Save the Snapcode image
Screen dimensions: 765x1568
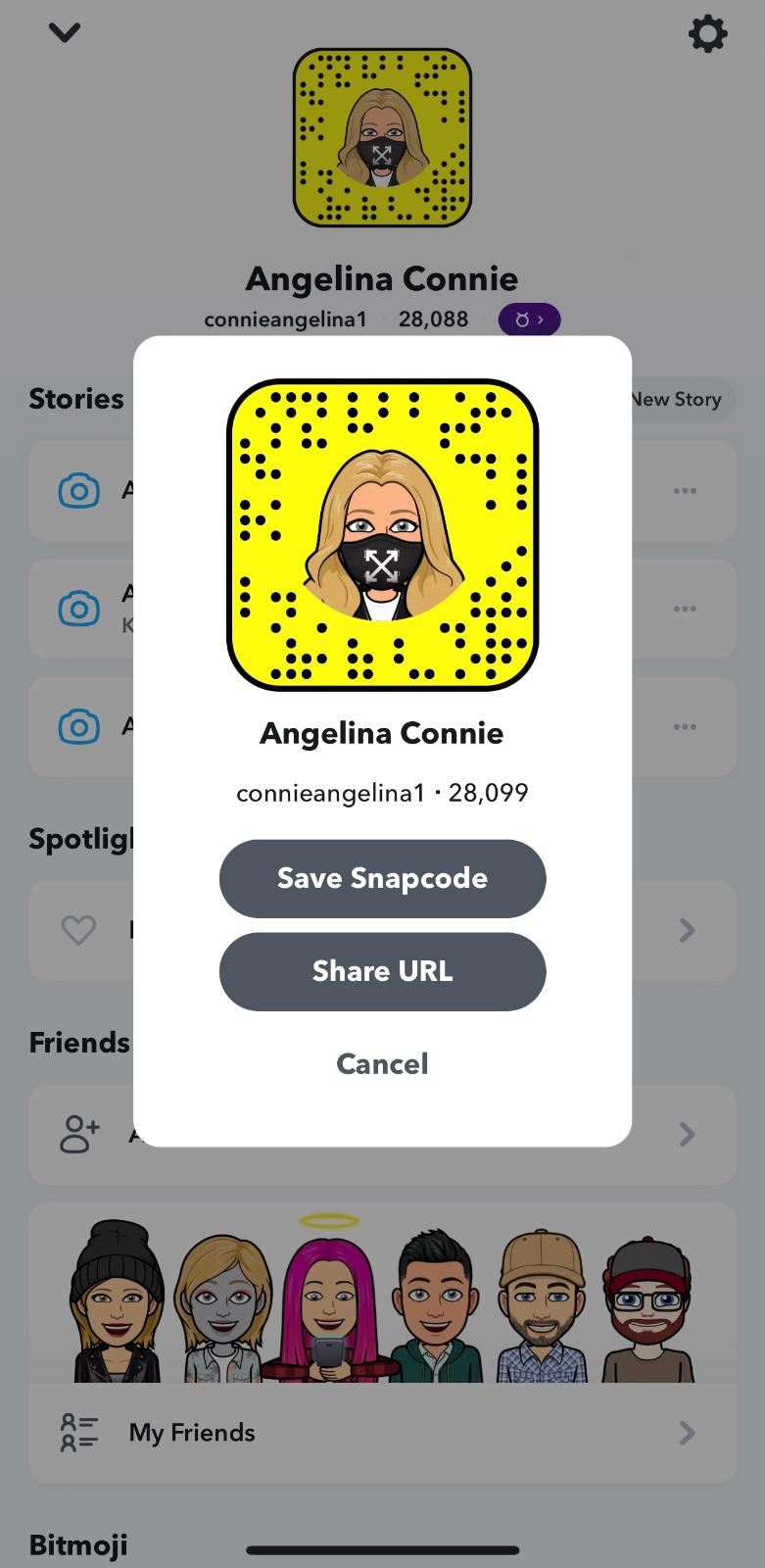click(382, 878)
